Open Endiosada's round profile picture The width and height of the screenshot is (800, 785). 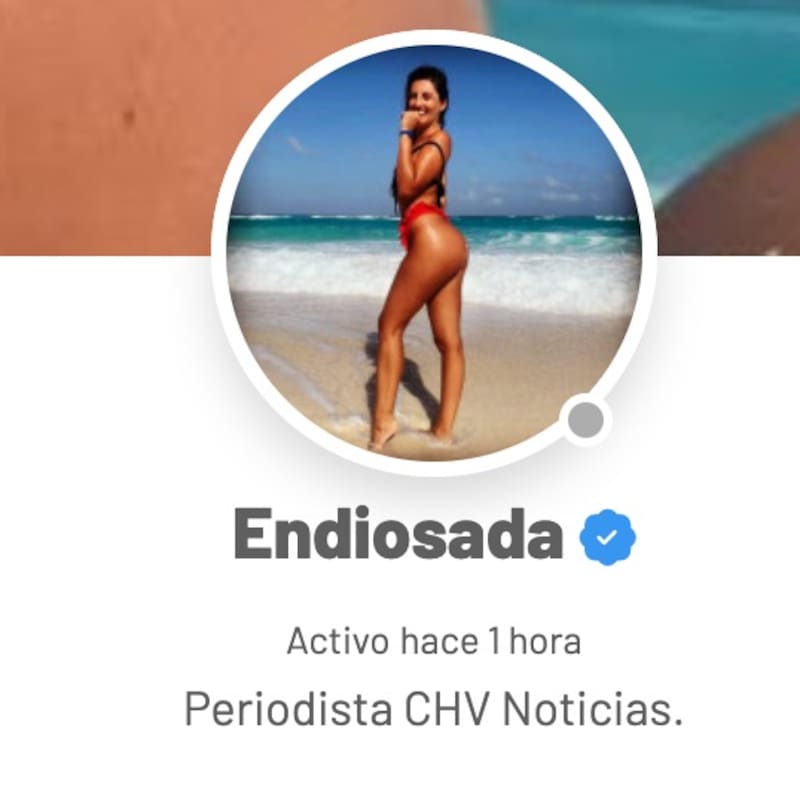[433, 250]
